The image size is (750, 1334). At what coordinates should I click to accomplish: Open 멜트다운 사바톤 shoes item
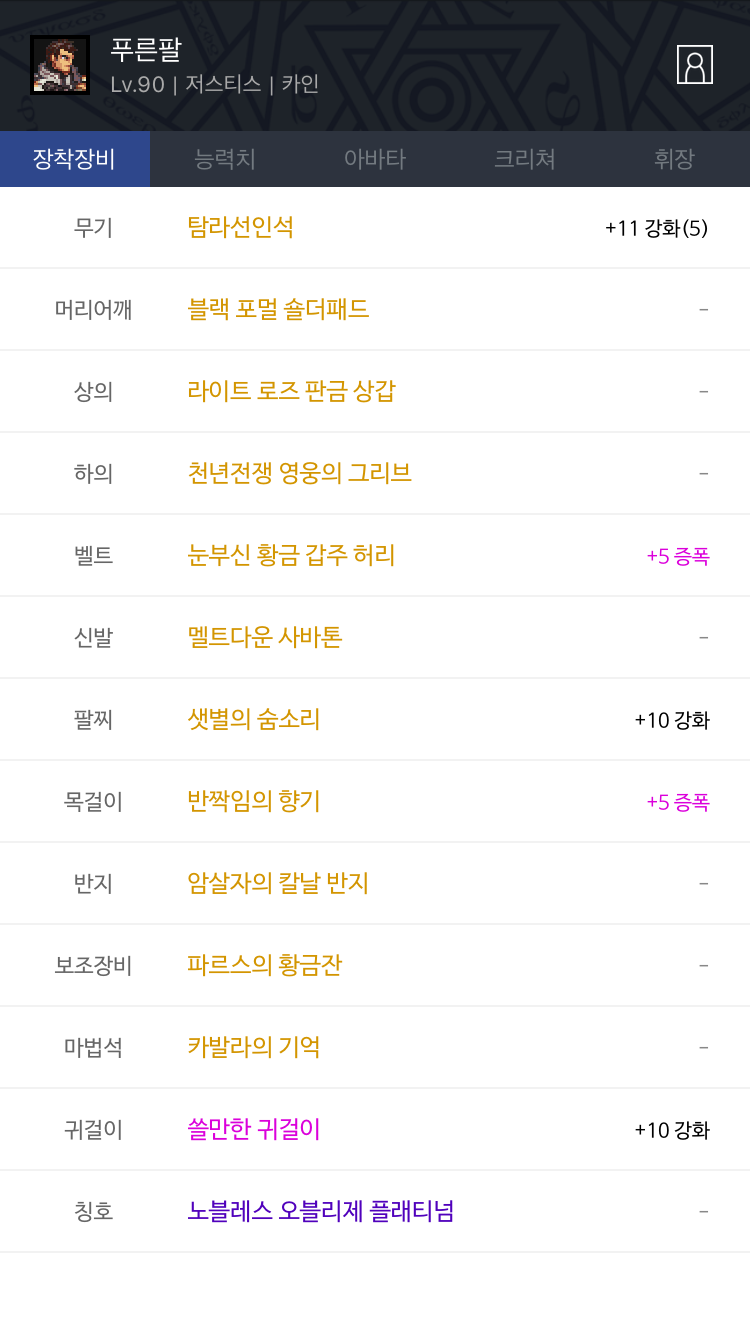click(265, 637)
